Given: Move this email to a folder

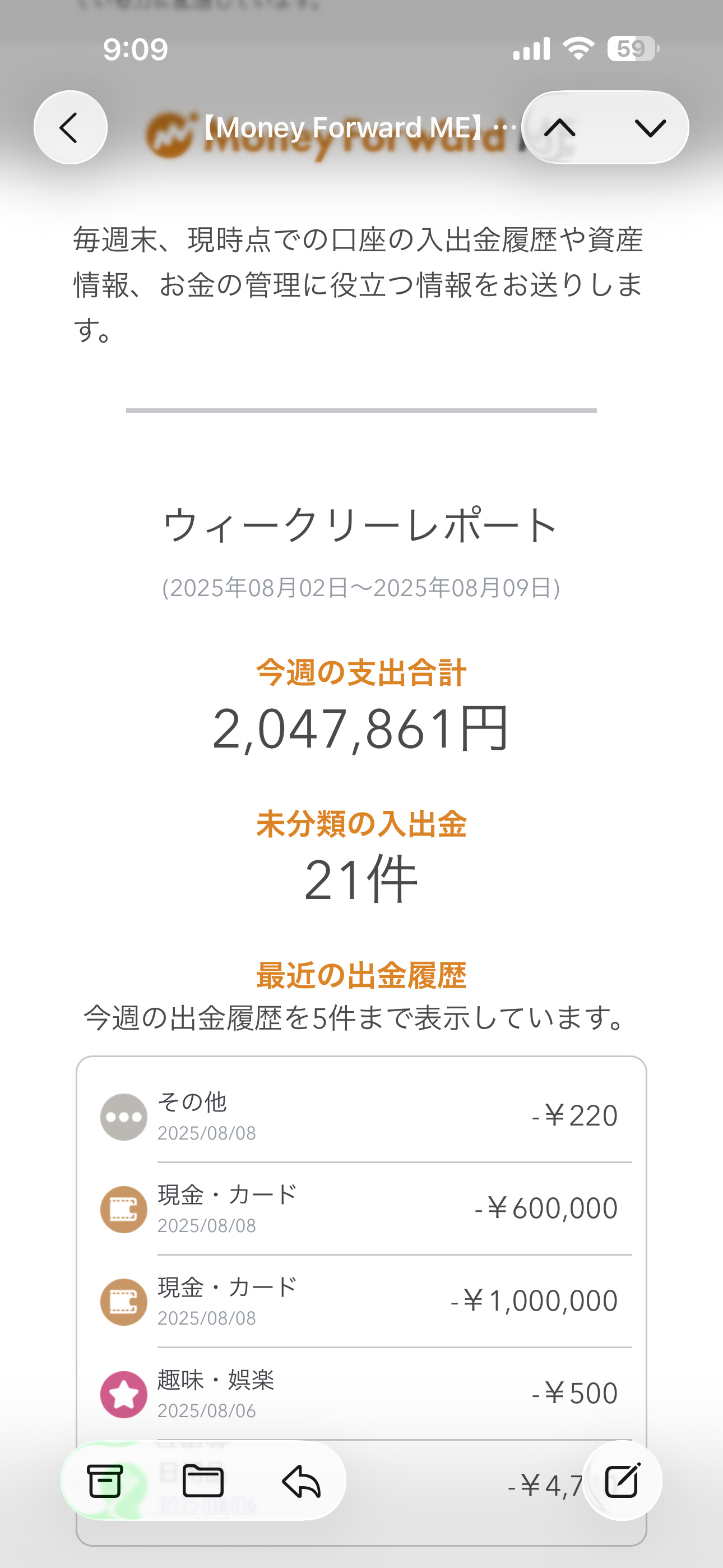Looking at the screenshot, I should click(203, 1481).
